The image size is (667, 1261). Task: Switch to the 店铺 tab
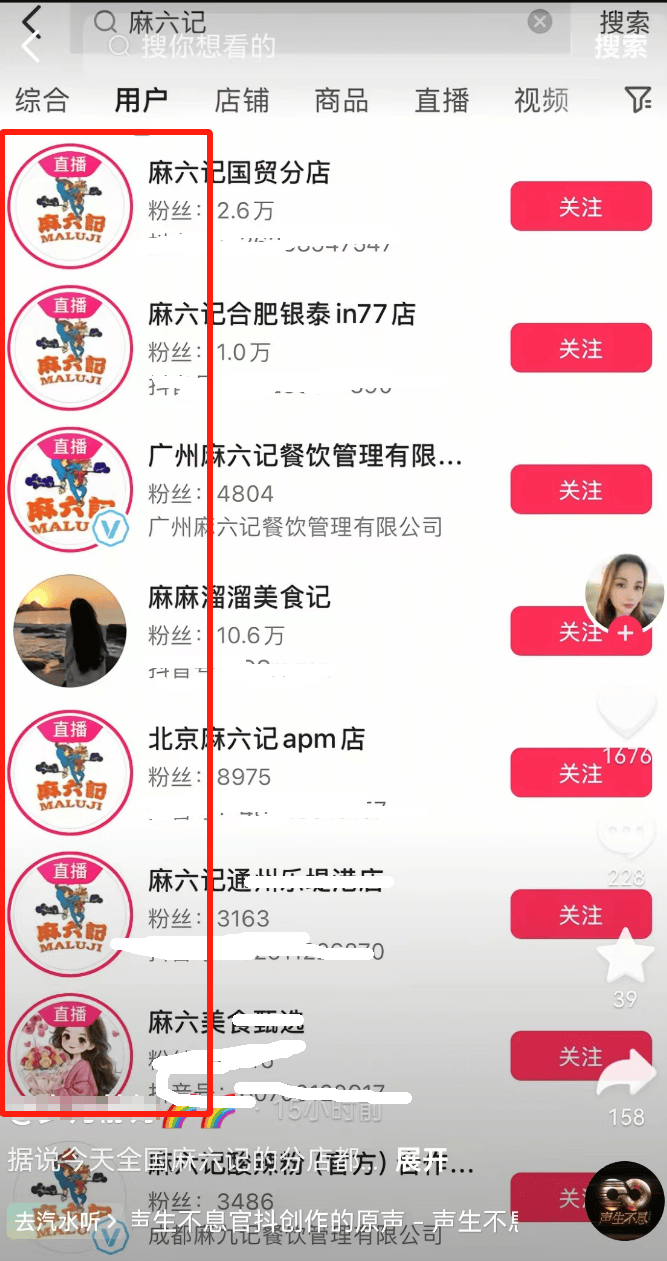click(242, 100)
